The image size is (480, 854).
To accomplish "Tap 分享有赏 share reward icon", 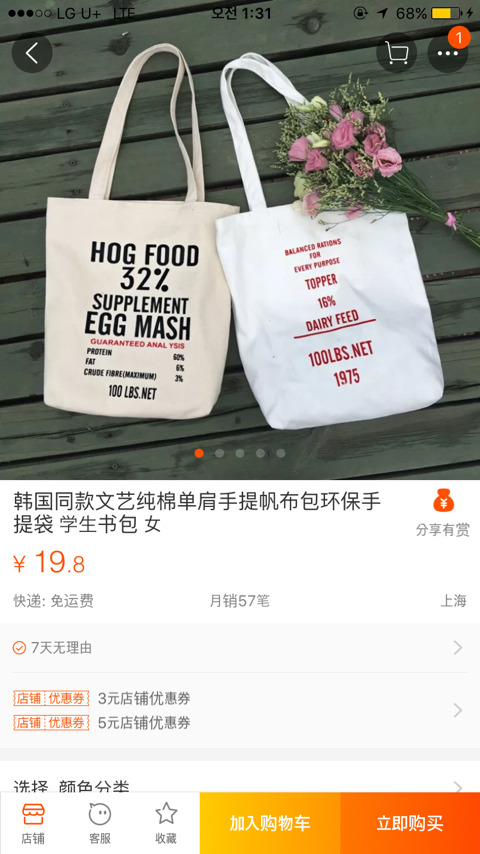I will 442,513.
